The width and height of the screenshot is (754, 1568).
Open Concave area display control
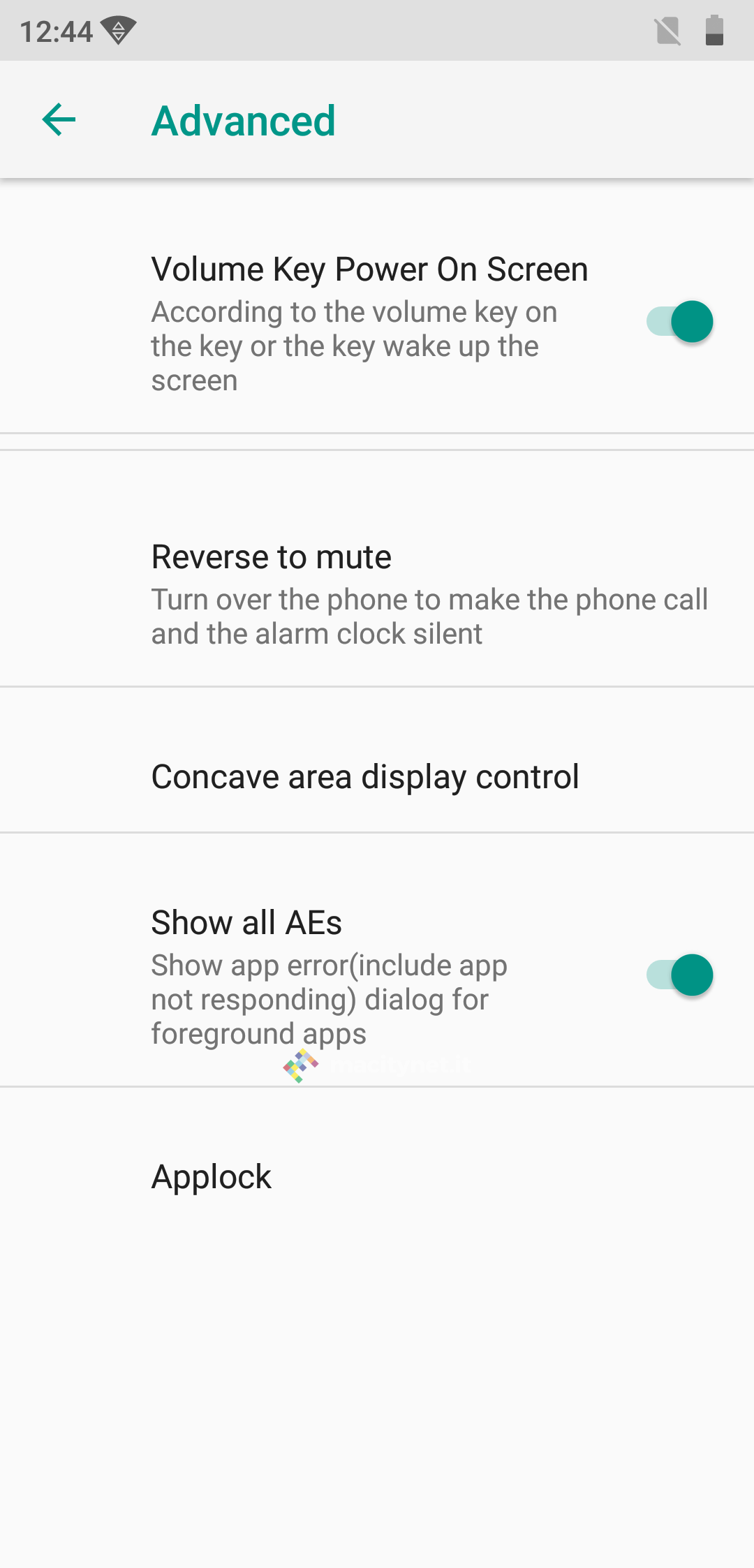pos(377,776)
